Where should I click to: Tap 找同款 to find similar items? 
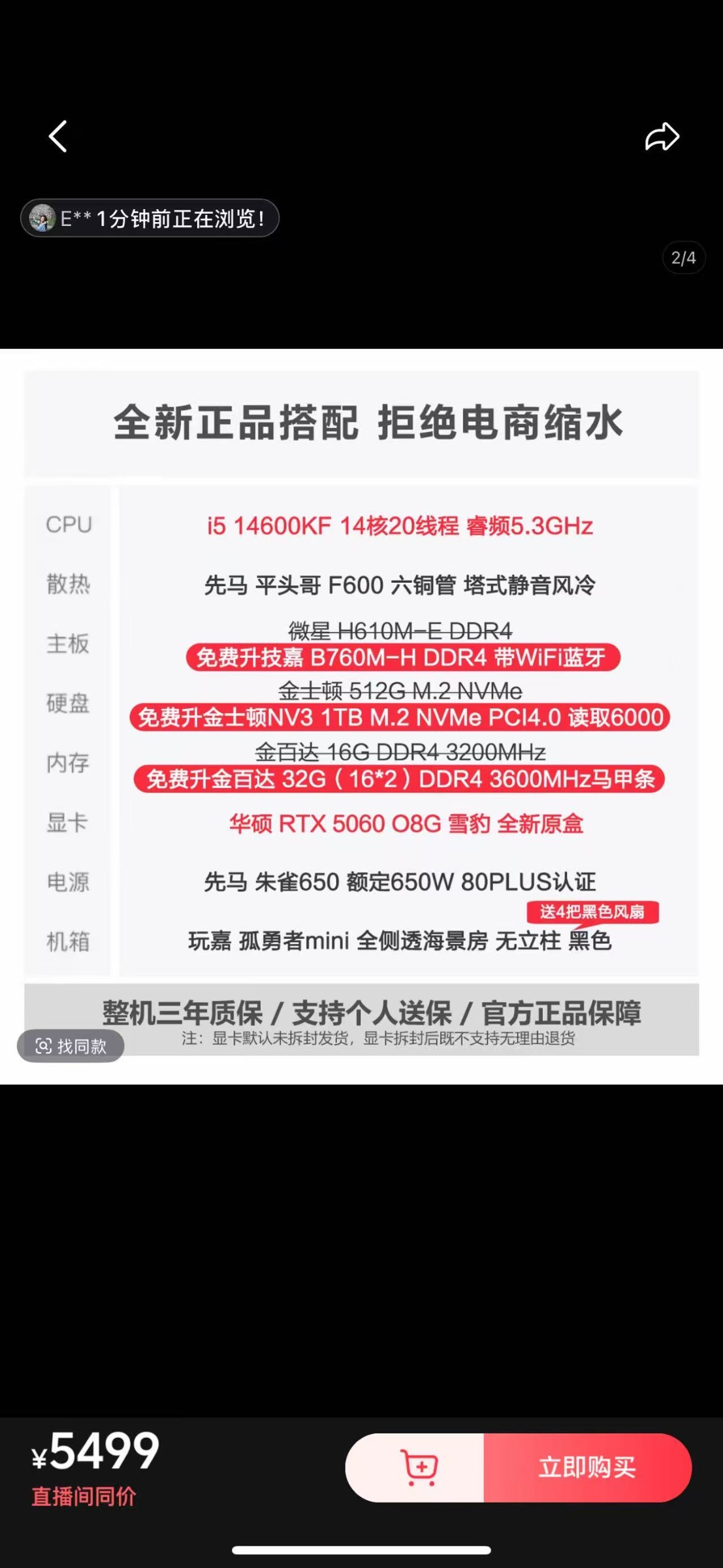tap(71, 1046)
